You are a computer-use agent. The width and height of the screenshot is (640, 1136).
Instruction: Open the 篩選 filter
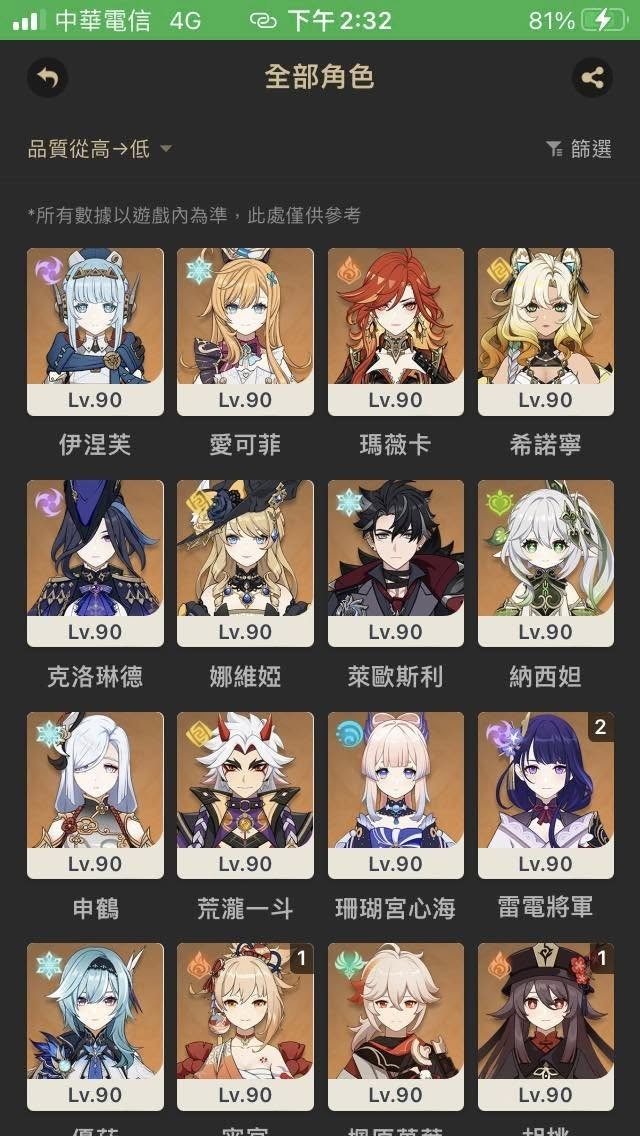click(579, 149)
